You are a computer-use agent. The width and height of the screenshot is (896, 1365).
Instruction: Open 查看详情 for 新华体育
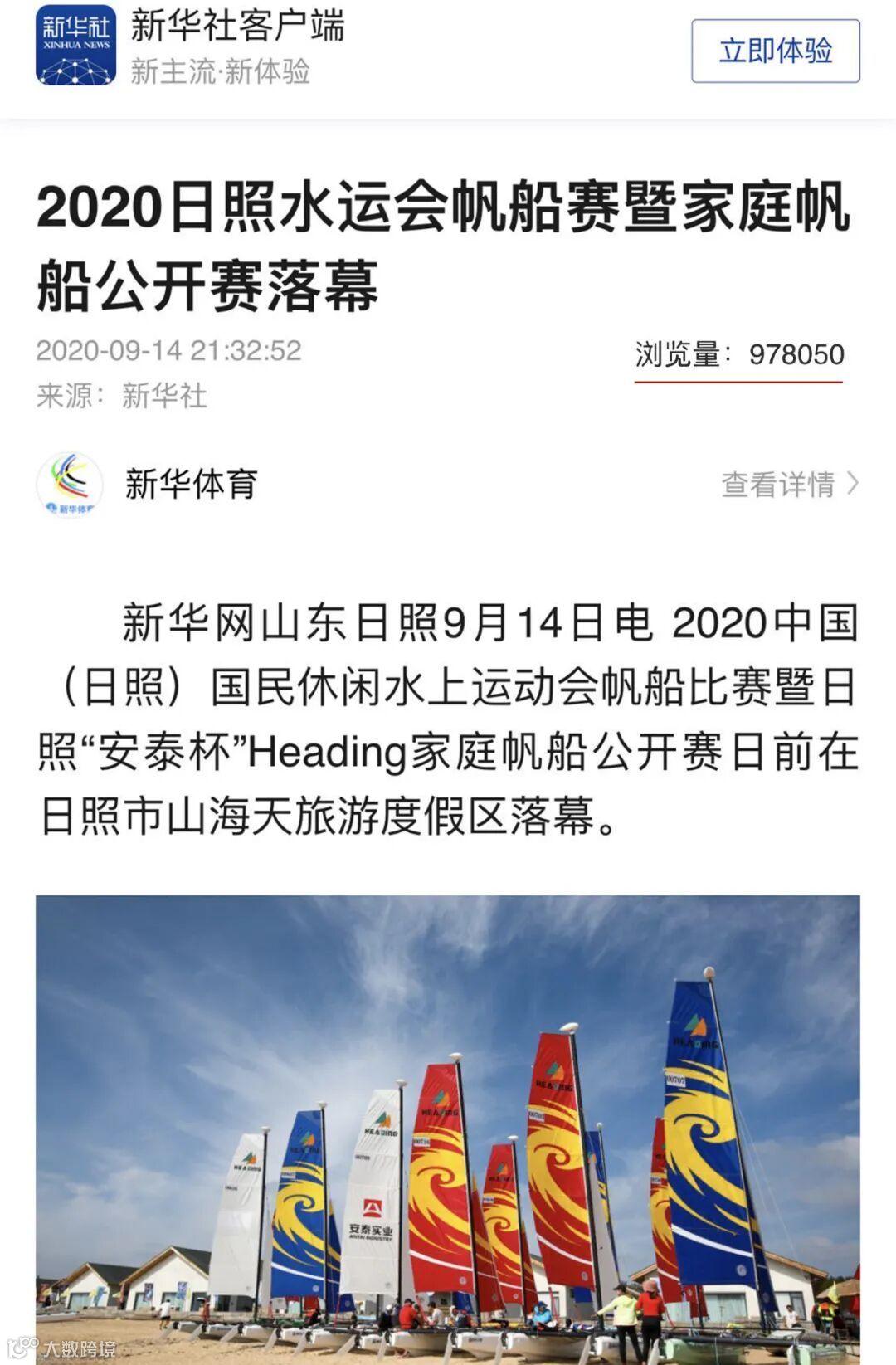pyautogui.click(x=790, y=484)
